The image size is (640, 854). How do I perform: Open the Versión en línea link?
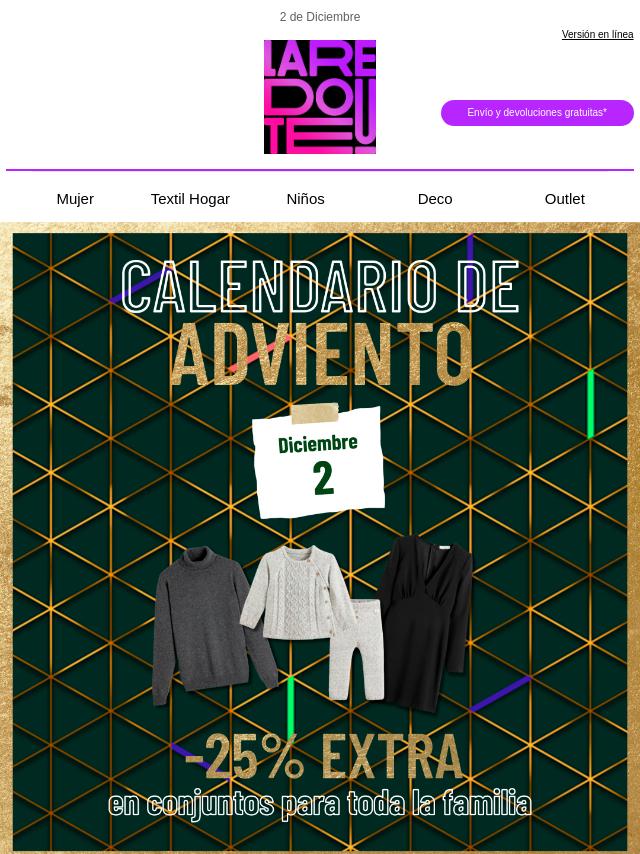tap(597, 35)
